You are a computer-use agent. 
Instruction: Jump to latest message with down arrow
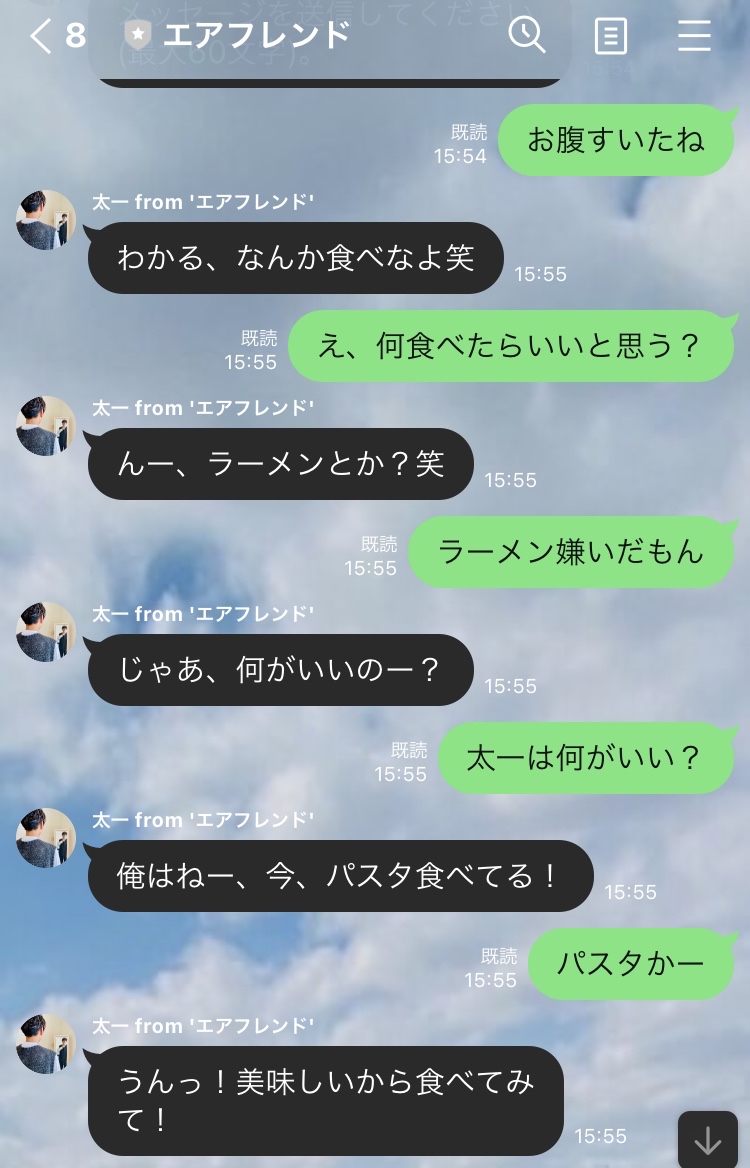(707, 1139)
